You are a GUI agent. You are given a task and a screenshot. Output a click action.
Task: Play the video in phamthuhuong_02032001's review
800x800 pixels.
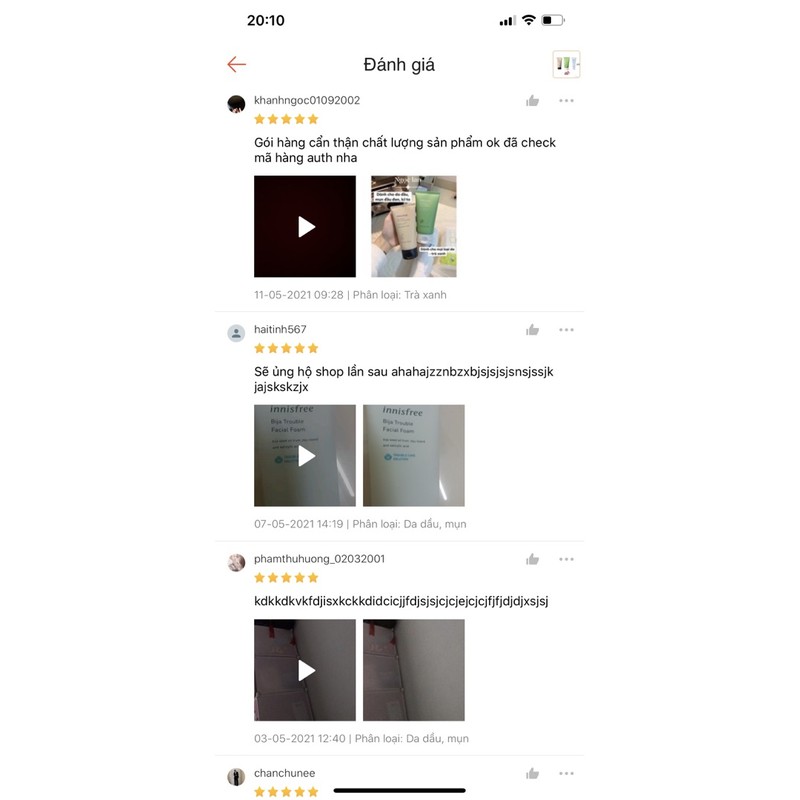(305, 670)
